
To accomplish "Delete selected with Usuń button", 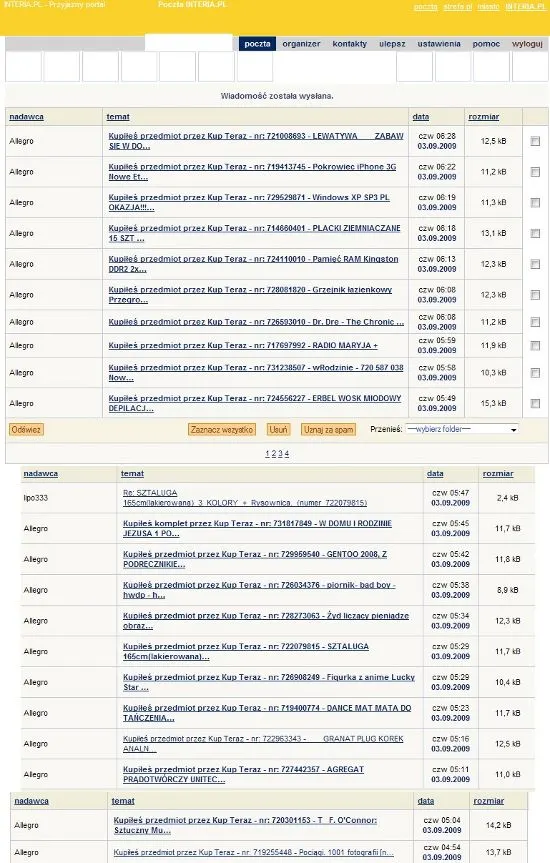I will click(279, 430).
